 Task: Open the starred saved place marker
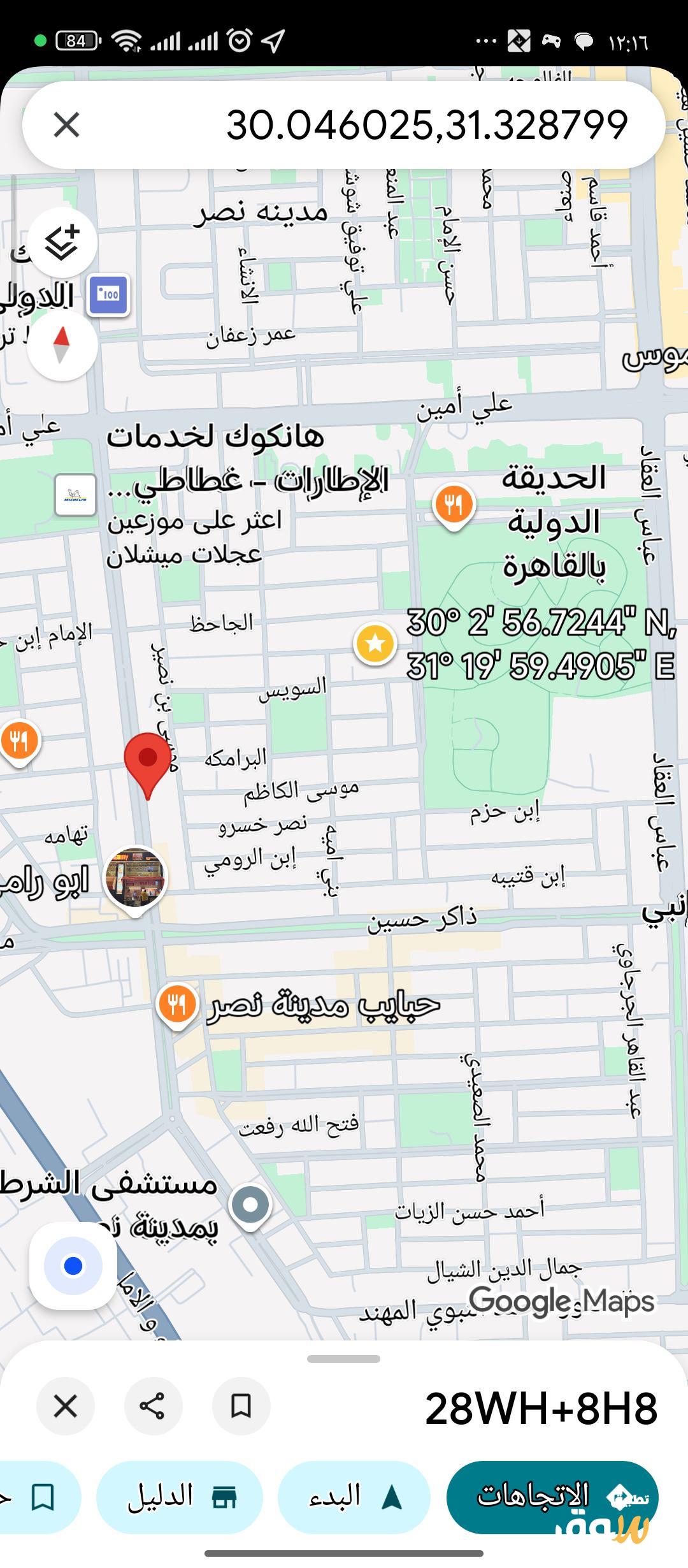coord(376,644)
